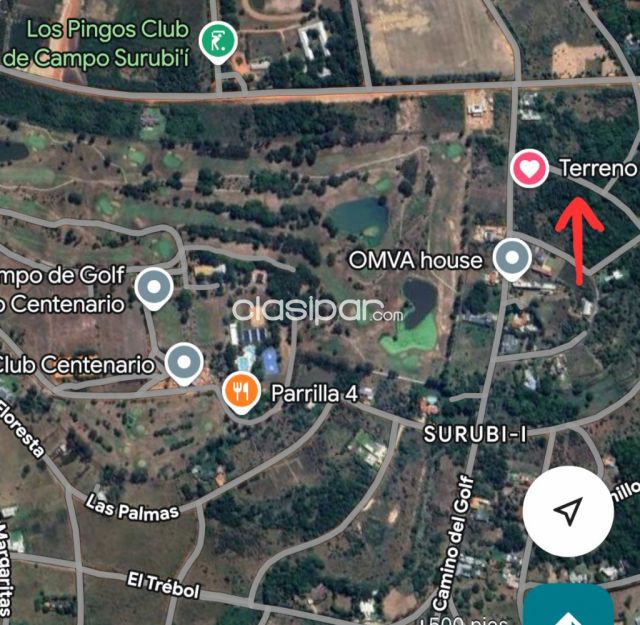640x625 pixels.
Task: Tap the OMVA house location pin
Action: pos(512,260)
